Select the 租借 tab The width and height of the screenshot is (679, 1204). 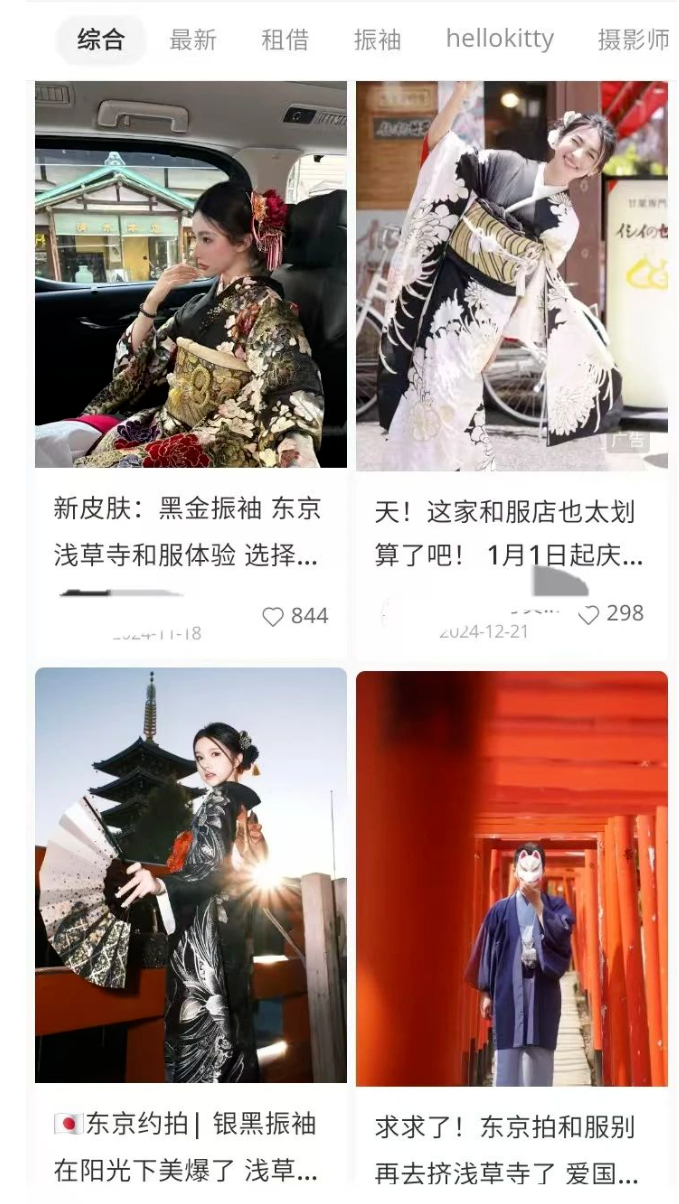pos(285,40)
